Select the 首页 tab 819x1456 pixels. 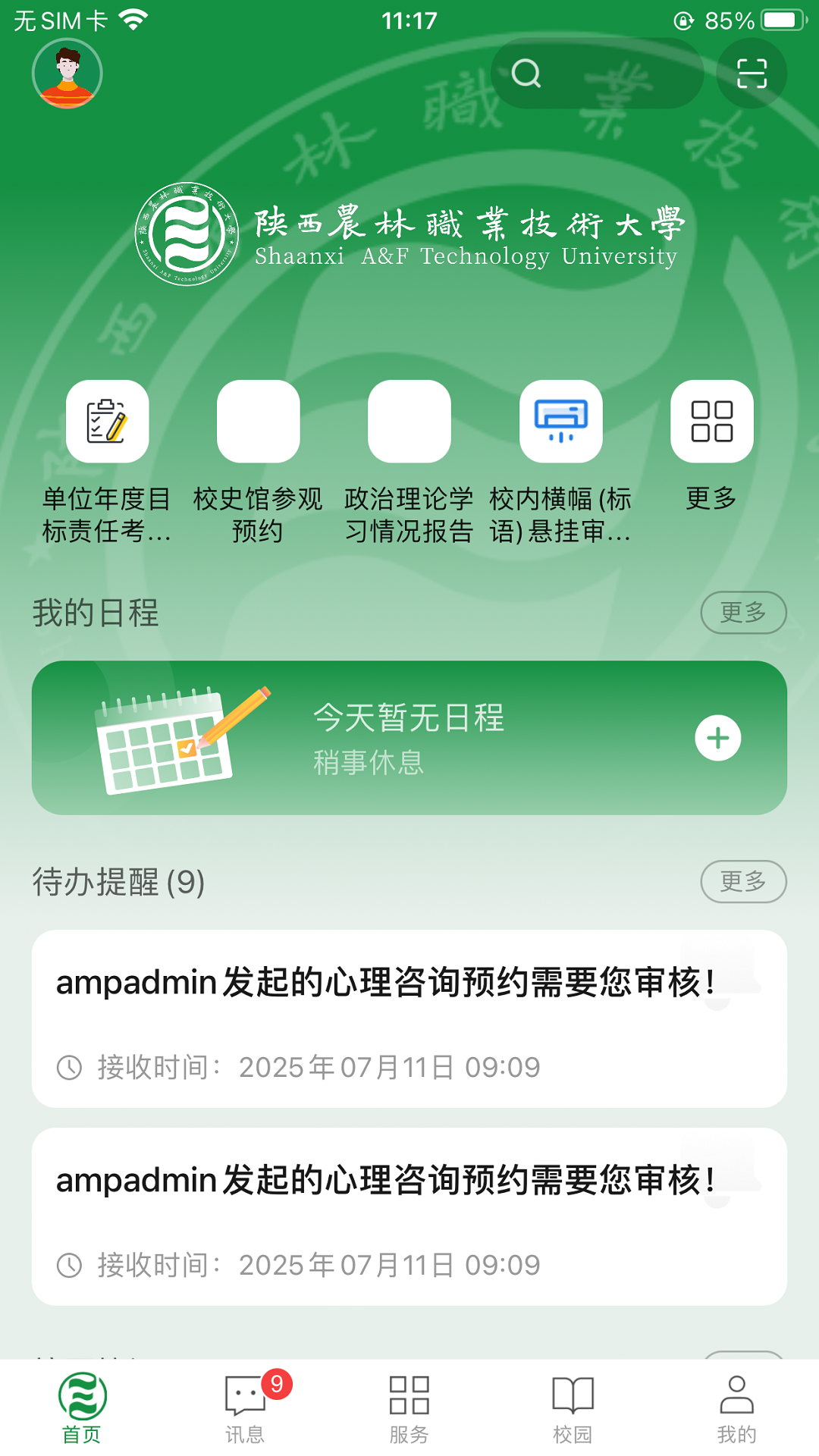(x=82, y=1407)
